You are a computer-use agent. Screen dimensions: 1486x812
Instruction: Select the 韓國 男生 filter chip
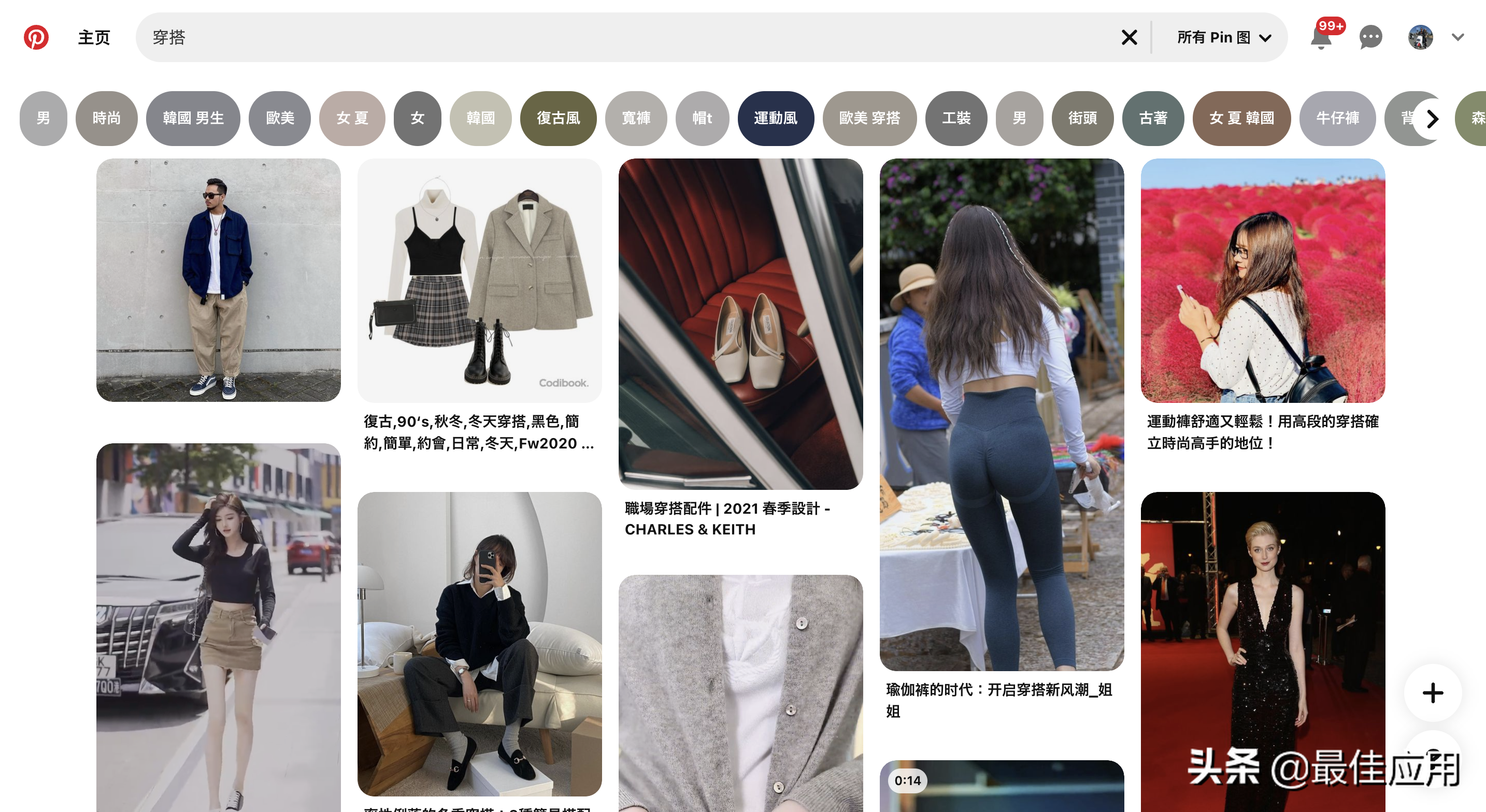pos(193,118)
